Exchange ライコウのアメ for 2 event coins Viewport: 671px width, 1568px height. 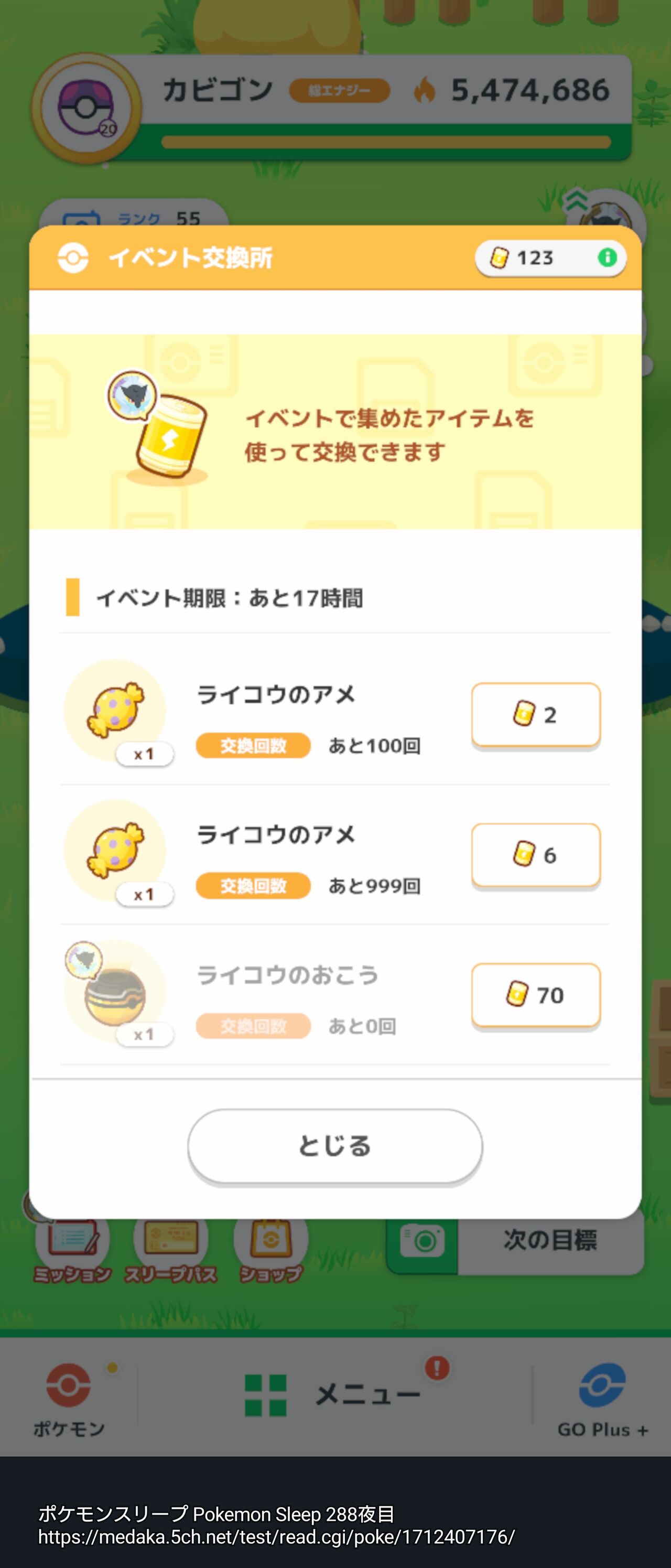point(535,715)
